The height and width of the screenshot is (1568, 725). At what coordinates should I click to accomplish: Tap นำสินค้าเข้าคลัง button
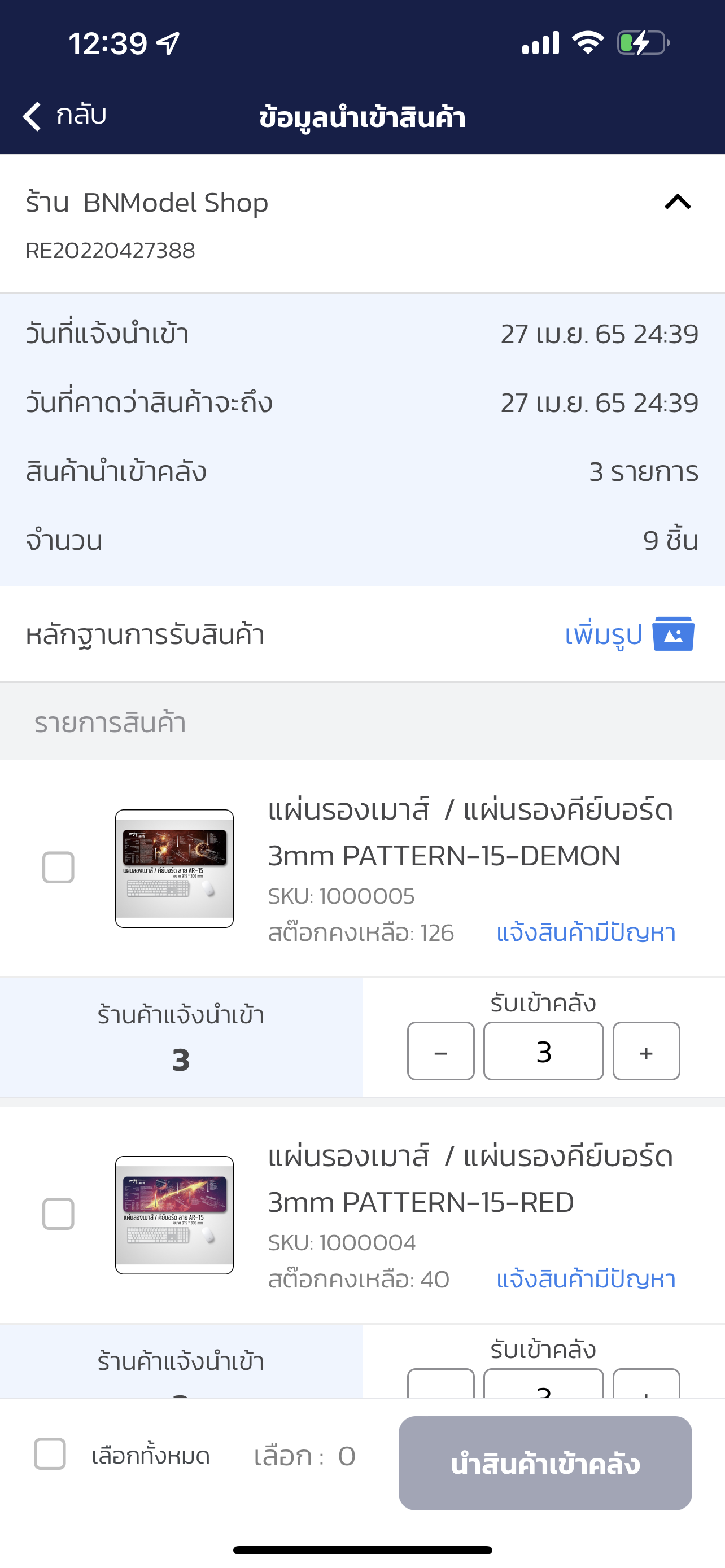[x=545, y=1464]
